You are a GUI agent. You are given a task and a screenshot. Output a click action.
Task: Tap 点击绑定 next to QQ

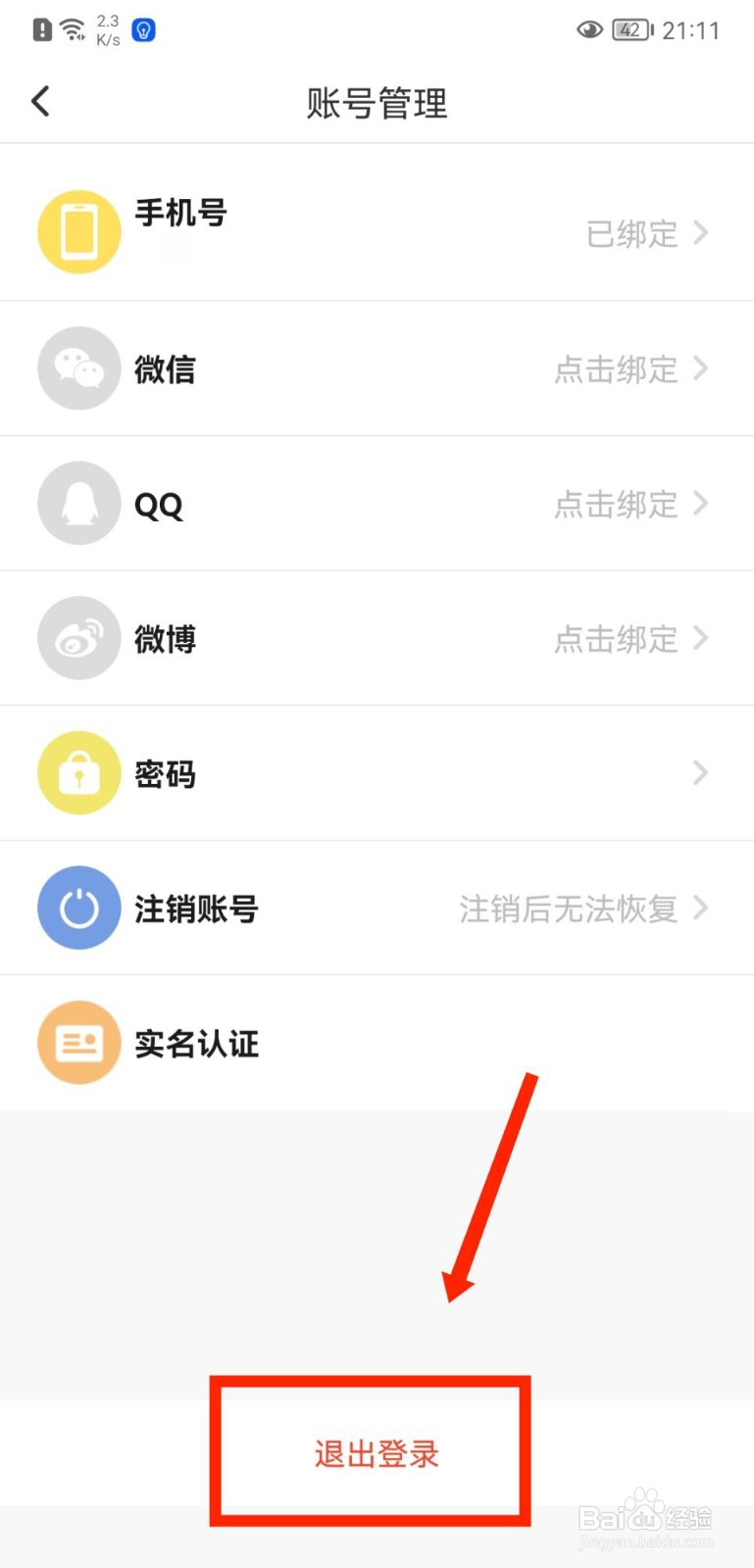click(x=616, y=504)
